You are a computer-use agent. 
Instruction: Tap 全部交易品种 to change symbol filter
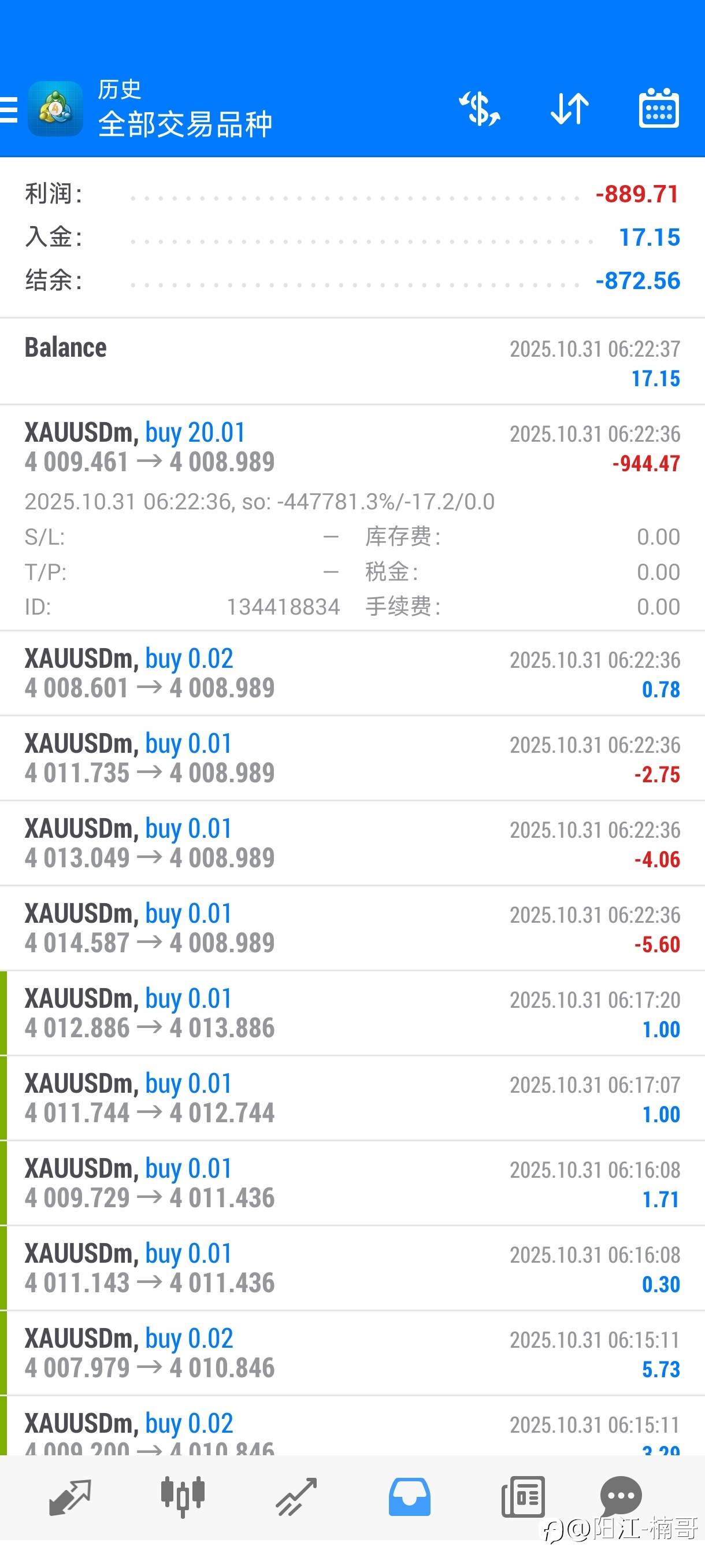[185, 123]
